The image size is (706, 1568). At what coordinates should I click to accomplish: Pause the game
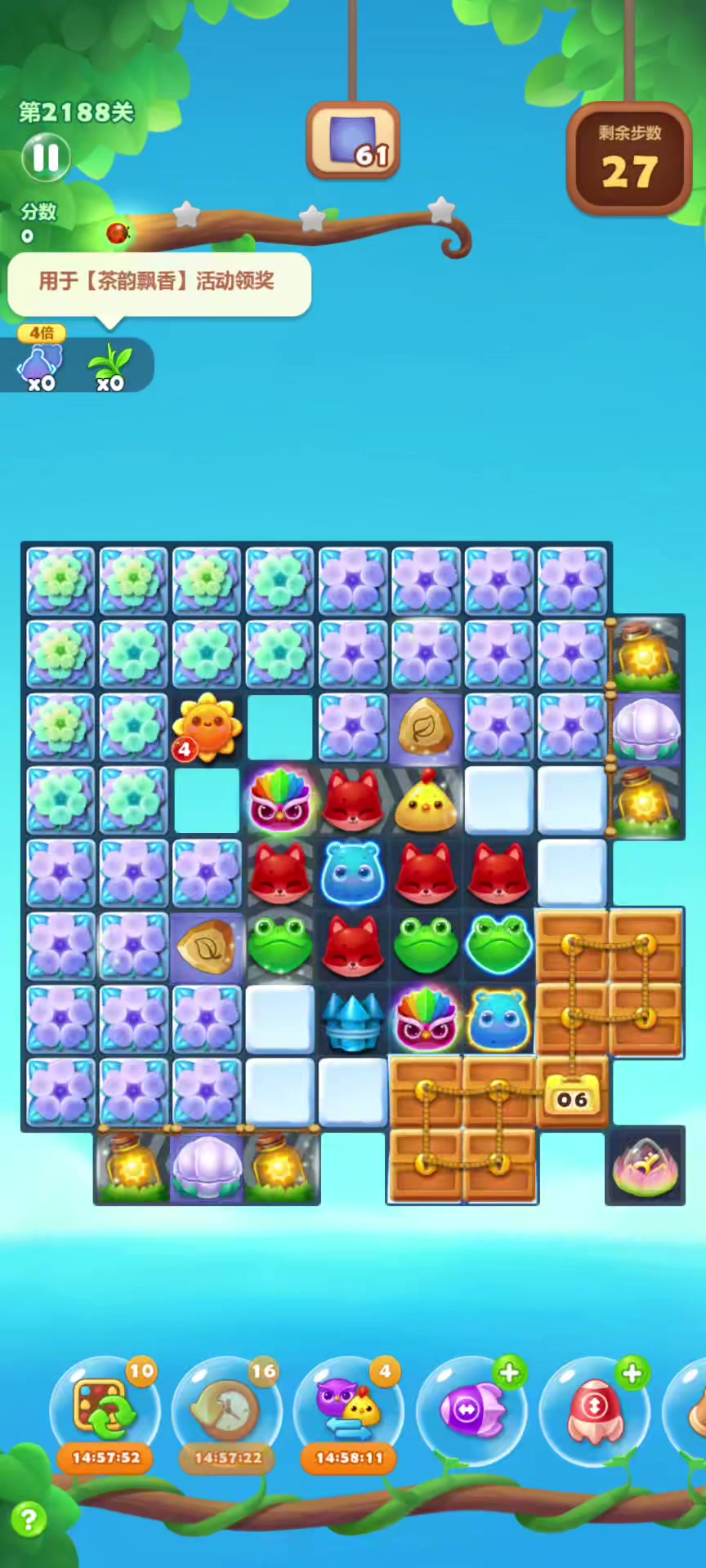(x=46, y=157)
